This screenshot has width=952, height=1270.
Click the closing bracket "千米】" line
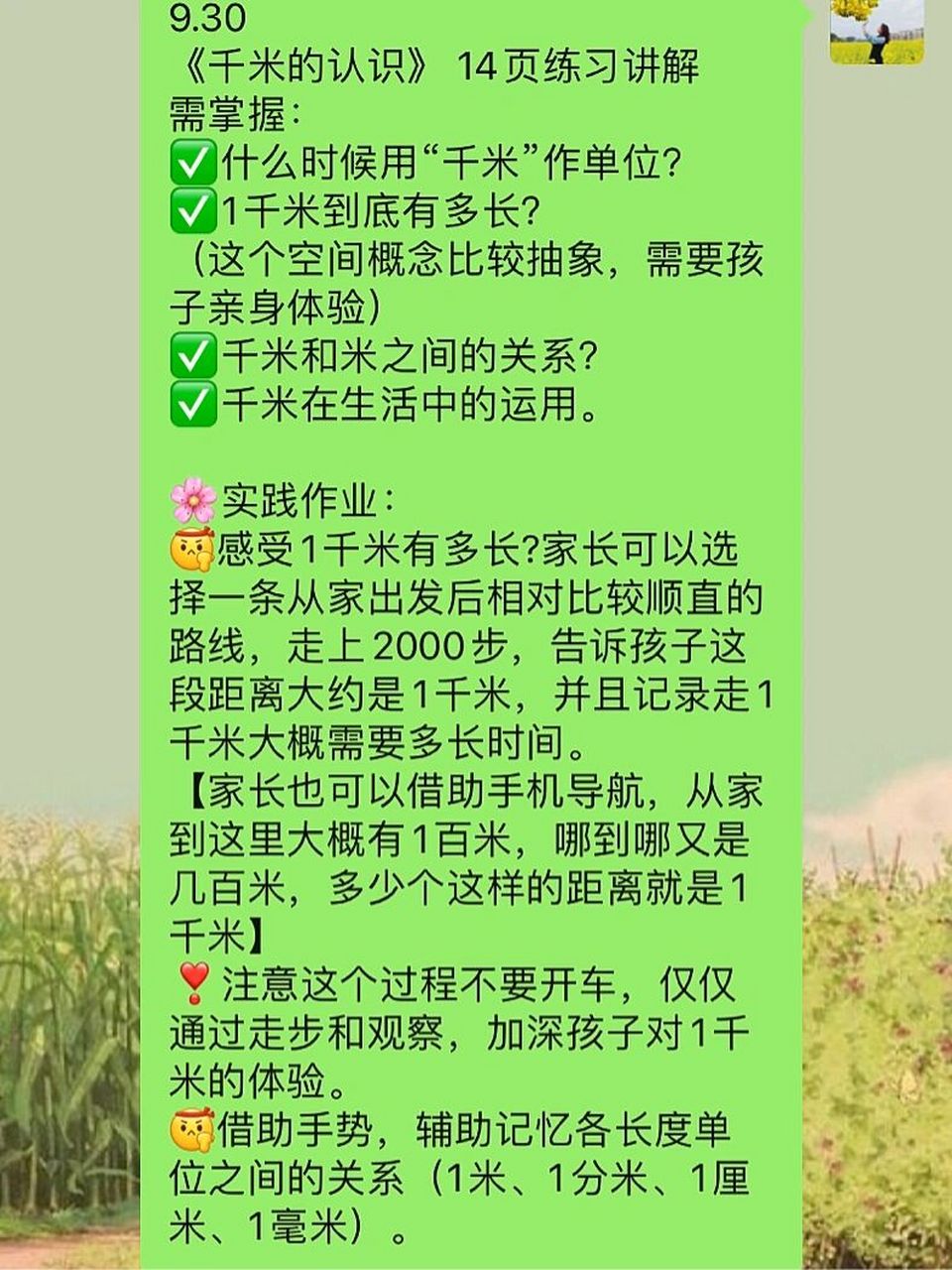coord(211,933)
